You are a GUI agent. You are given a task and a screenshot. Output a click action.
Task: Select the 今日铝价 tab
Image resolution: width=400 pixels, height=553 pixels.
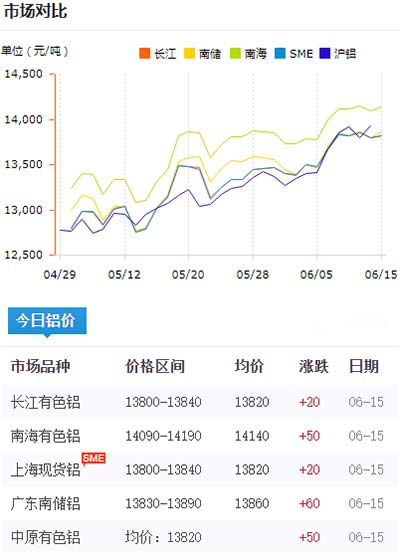[x=47, y=321]
